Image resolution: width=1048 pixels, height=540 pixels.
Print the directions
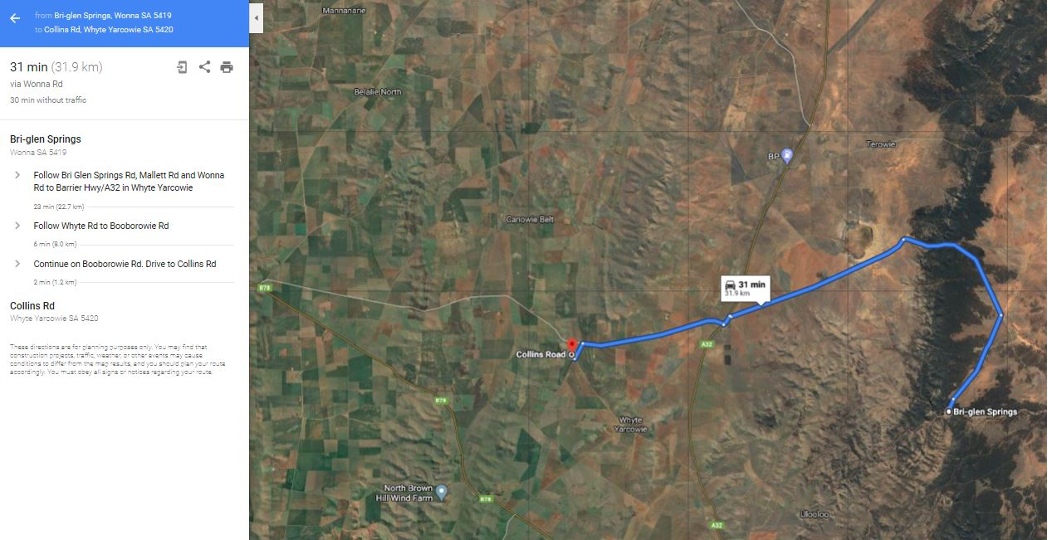(x=227, y=67)
